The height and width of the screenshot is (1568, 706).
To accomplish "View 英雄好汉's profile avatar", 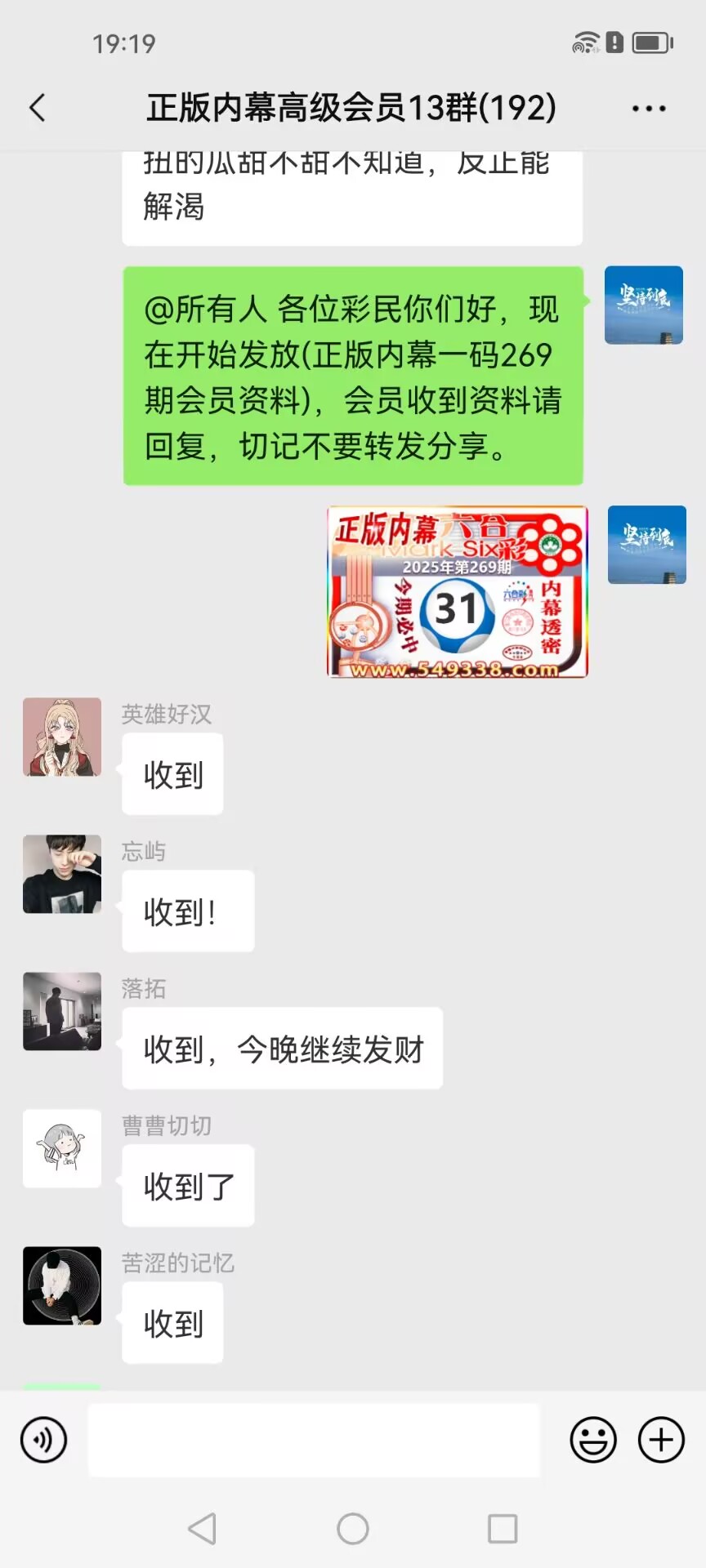I will (62, 737).
